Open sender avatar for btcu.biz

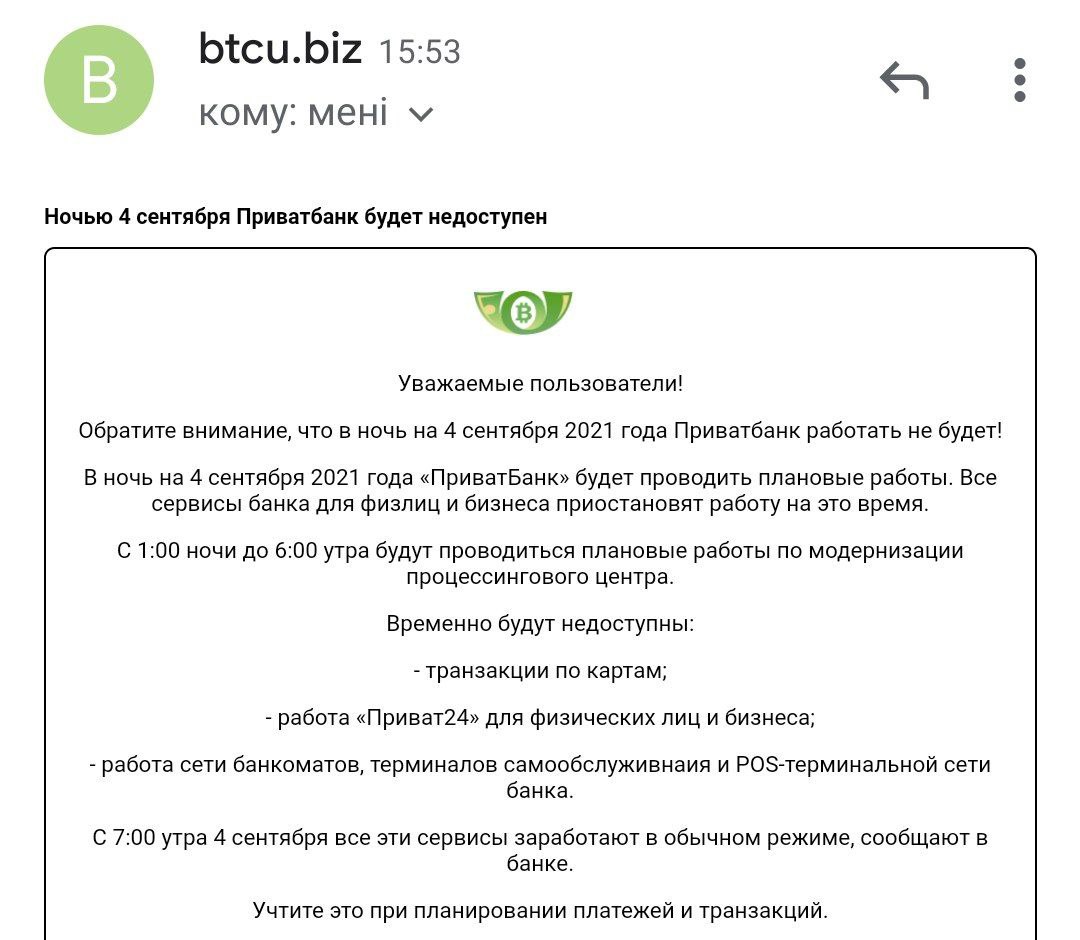click(x=99, y=81)
